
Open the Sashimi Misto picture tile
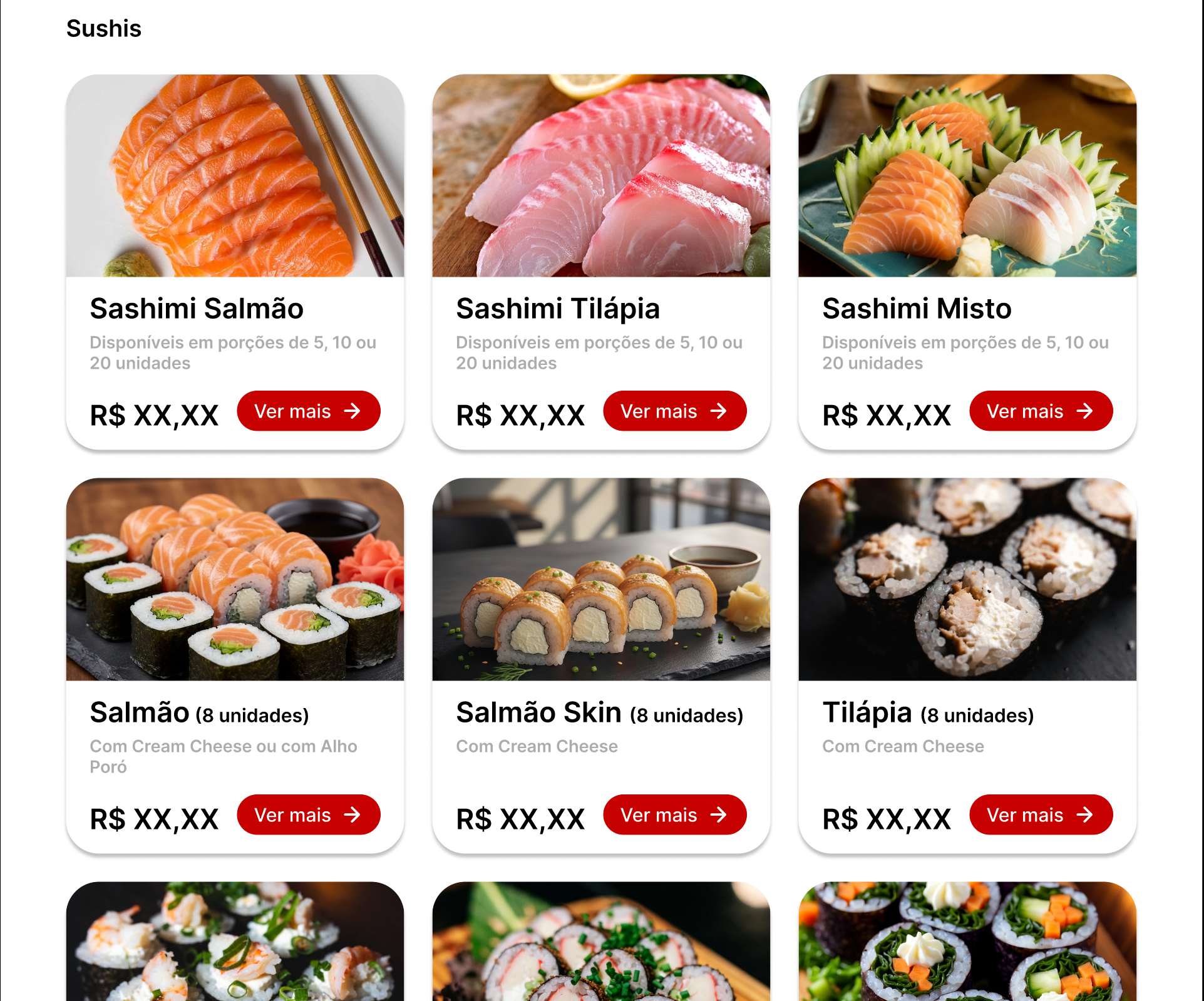967,176
